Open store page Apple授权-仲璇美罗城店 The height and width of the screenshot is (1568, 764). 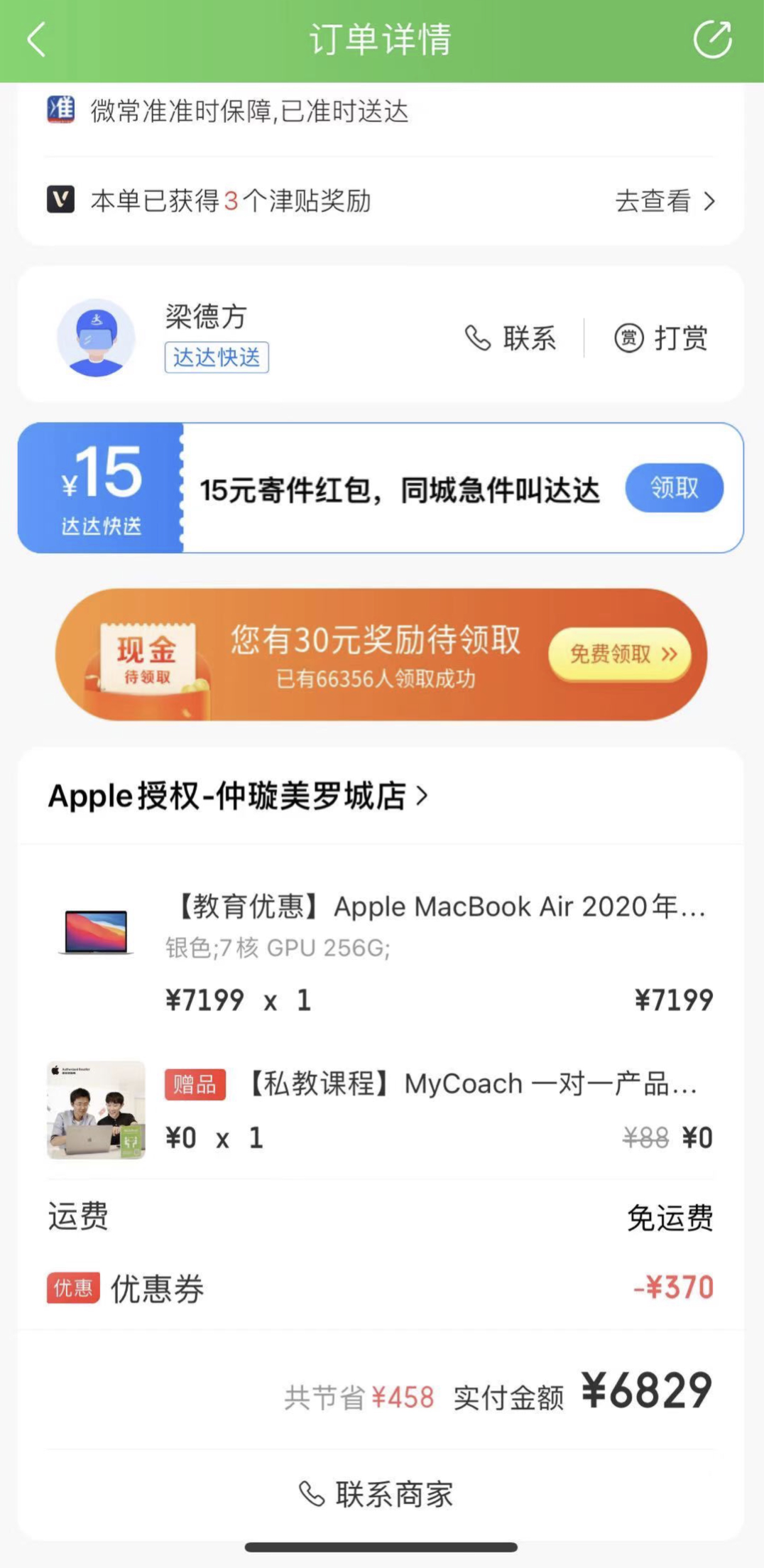coord(238,797)
